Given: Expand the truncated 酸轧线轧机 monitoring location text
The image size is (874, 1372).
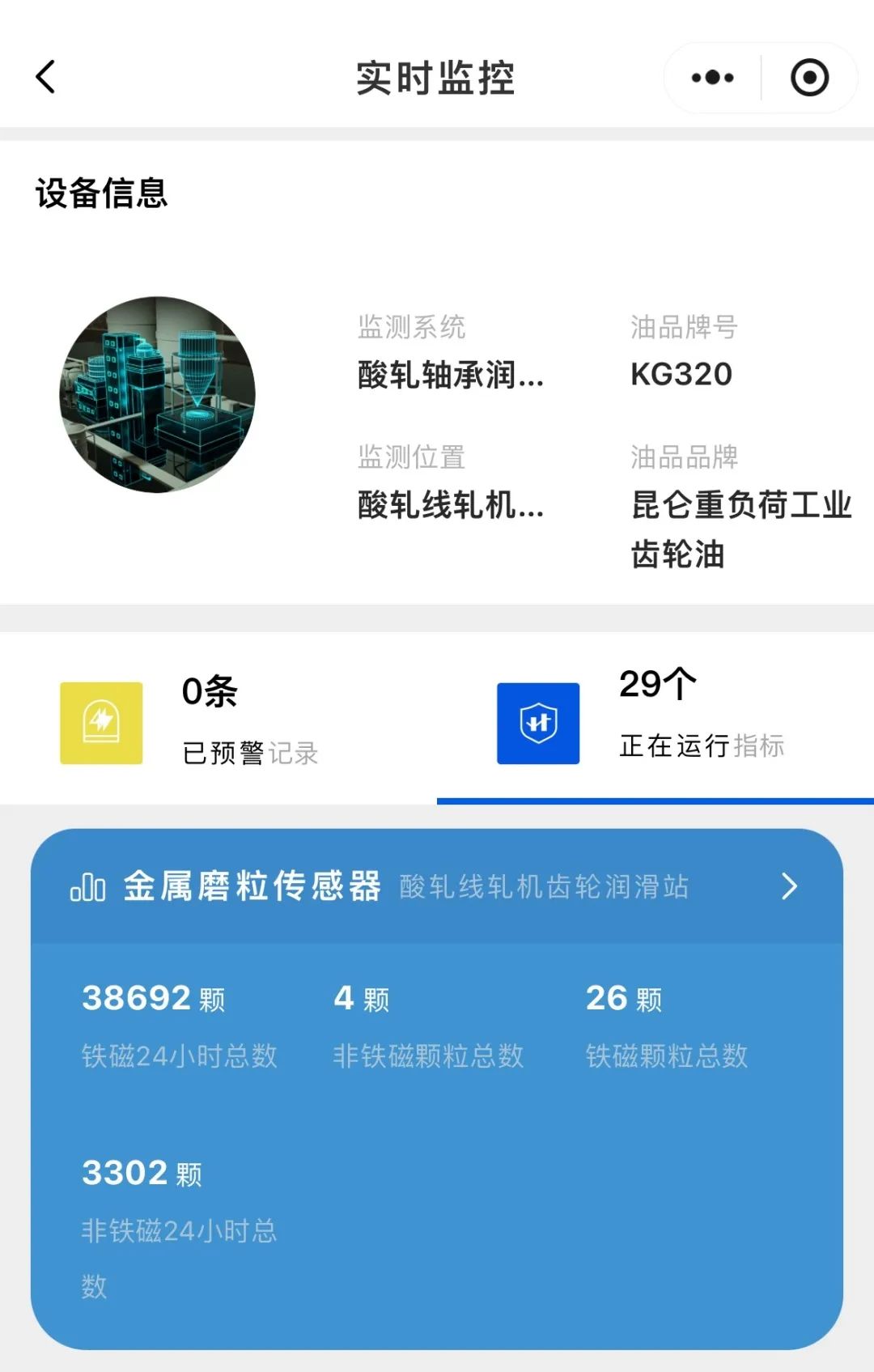Looking at the screenshot, I should click(449, 505).
